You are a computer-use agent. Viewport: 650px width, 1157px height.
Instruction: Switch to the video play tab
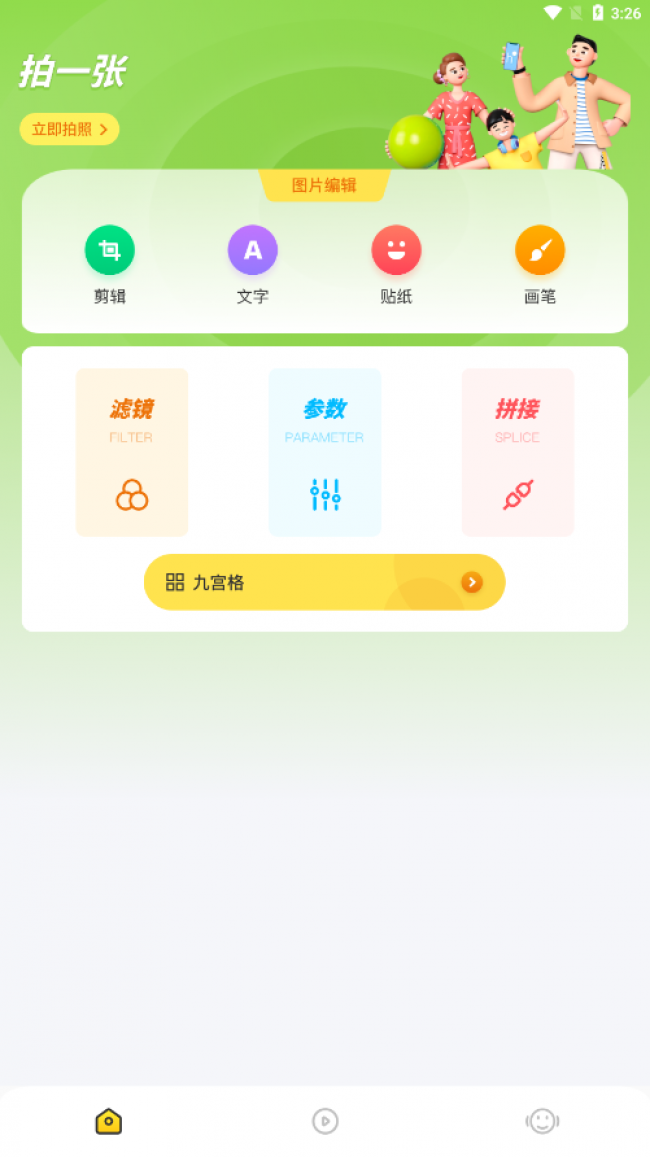(325, 1121)
